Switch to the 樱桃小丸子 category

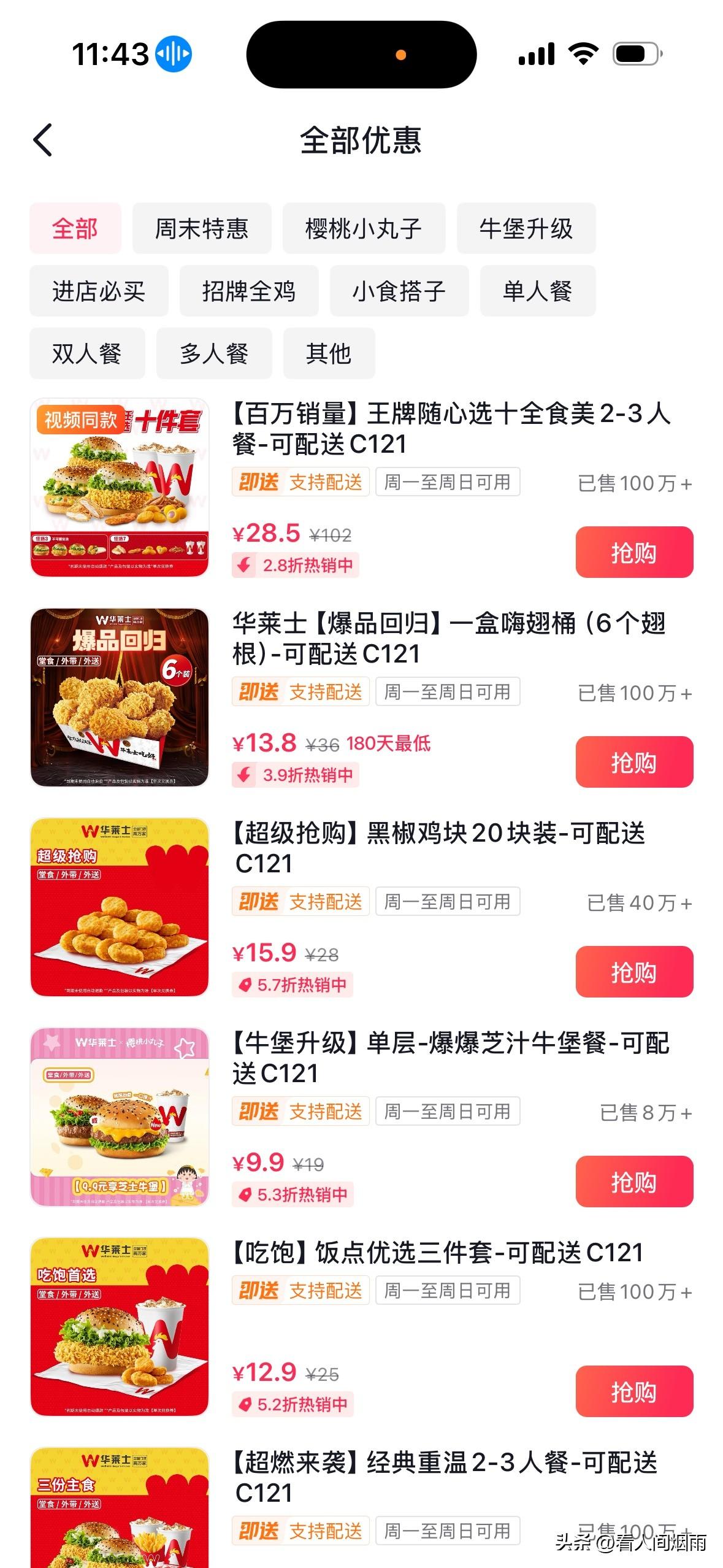(x=364, y=229)
